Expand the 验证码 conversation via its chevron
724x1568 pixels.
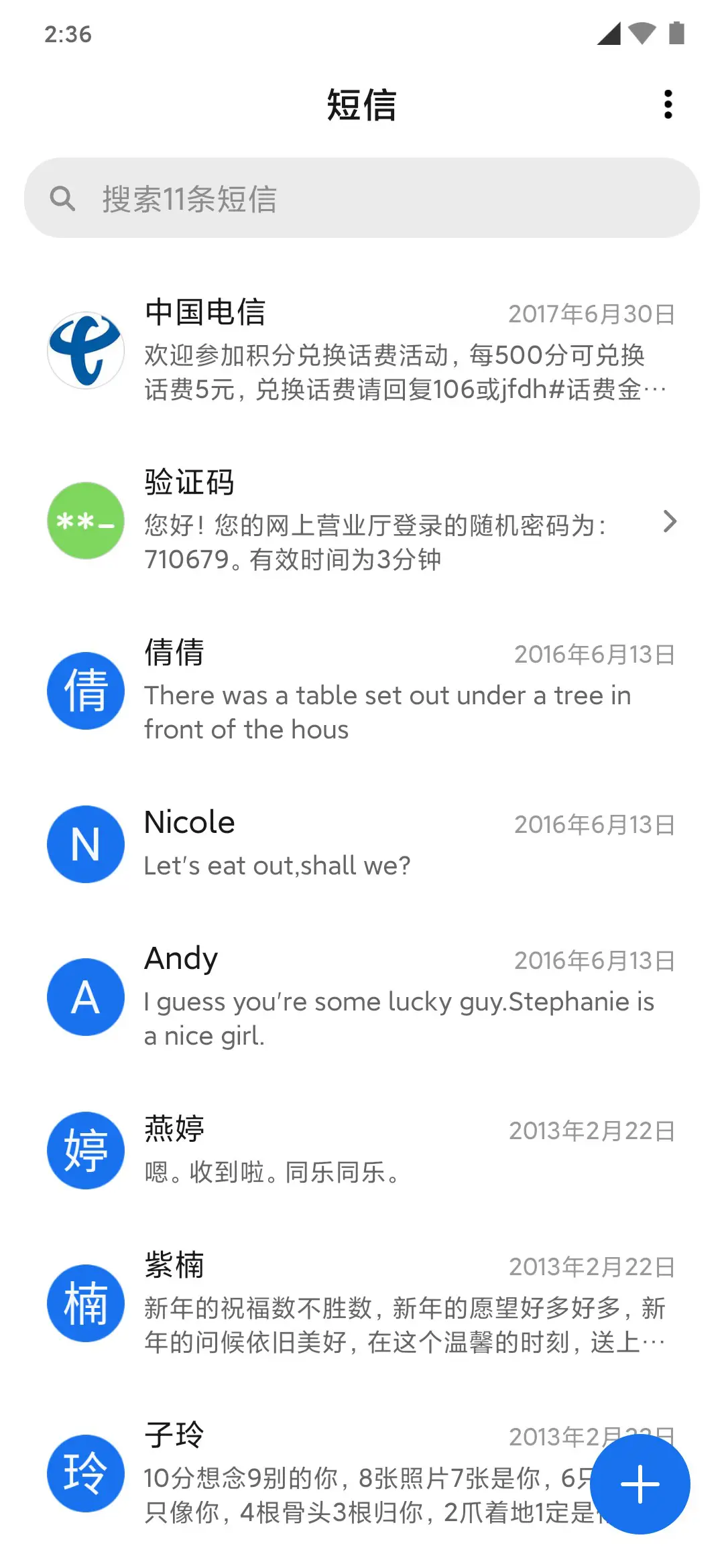(670, 521)
